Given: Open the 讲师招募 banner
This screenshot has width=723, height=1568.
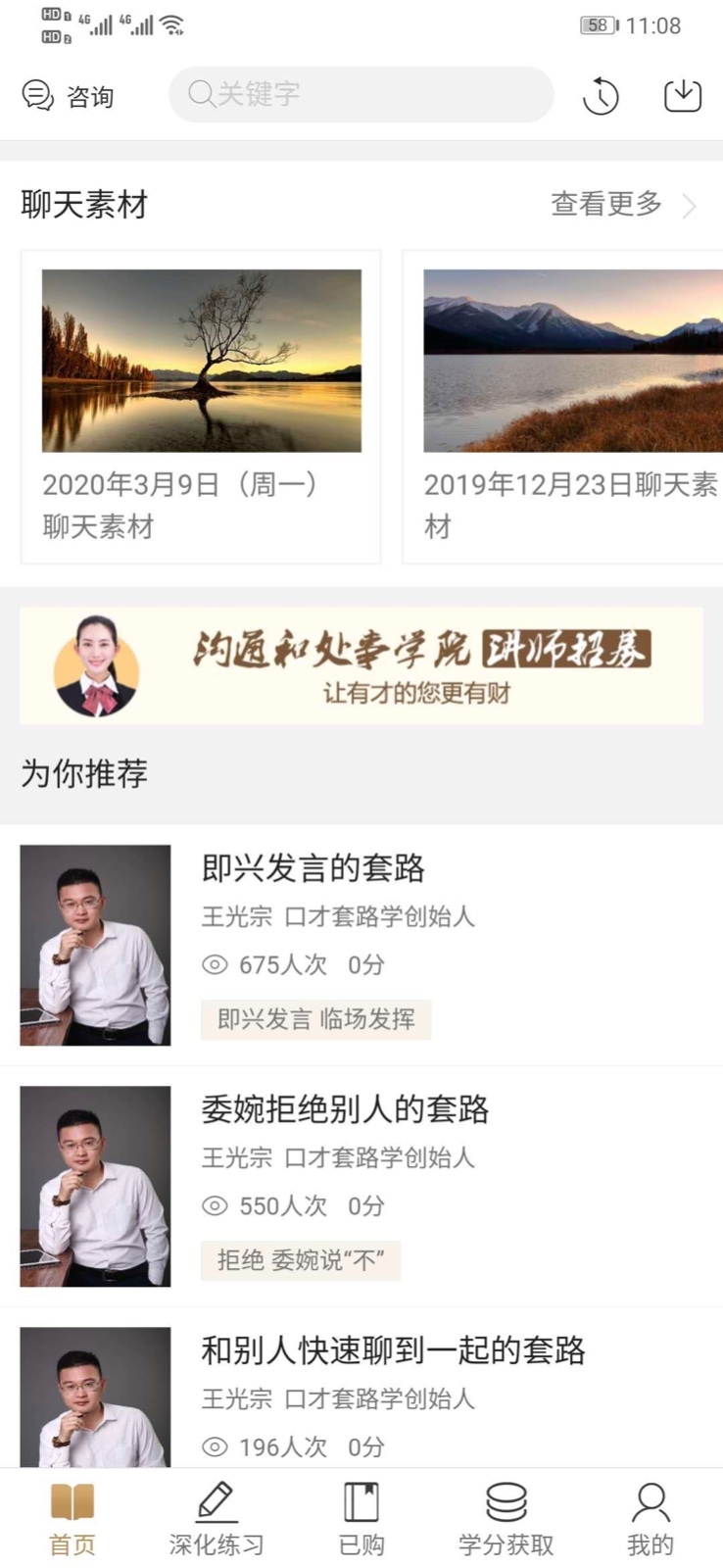Looking at the screenshot, I should 361,665.
